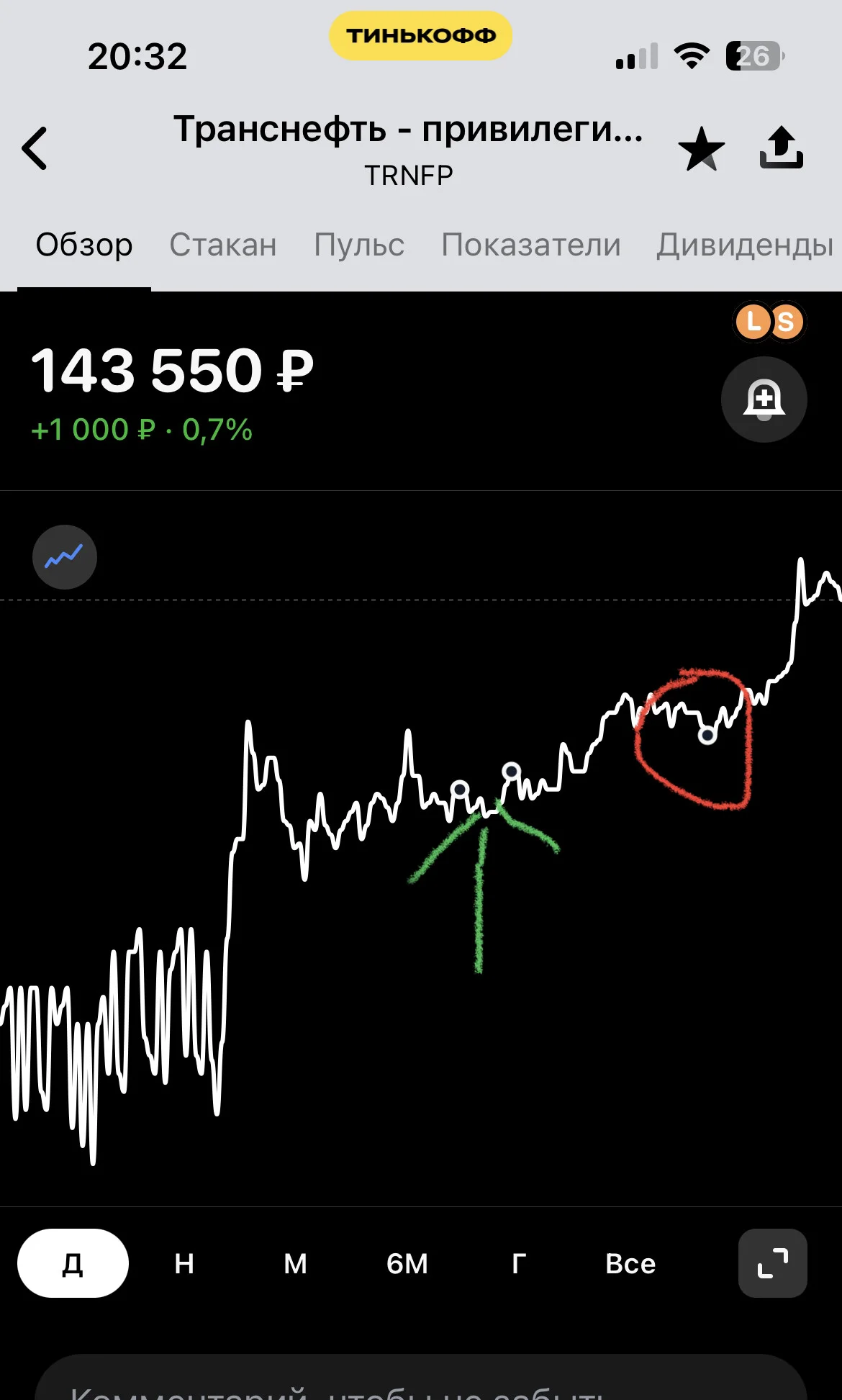Show the Г year chart period

[519, 1263]
